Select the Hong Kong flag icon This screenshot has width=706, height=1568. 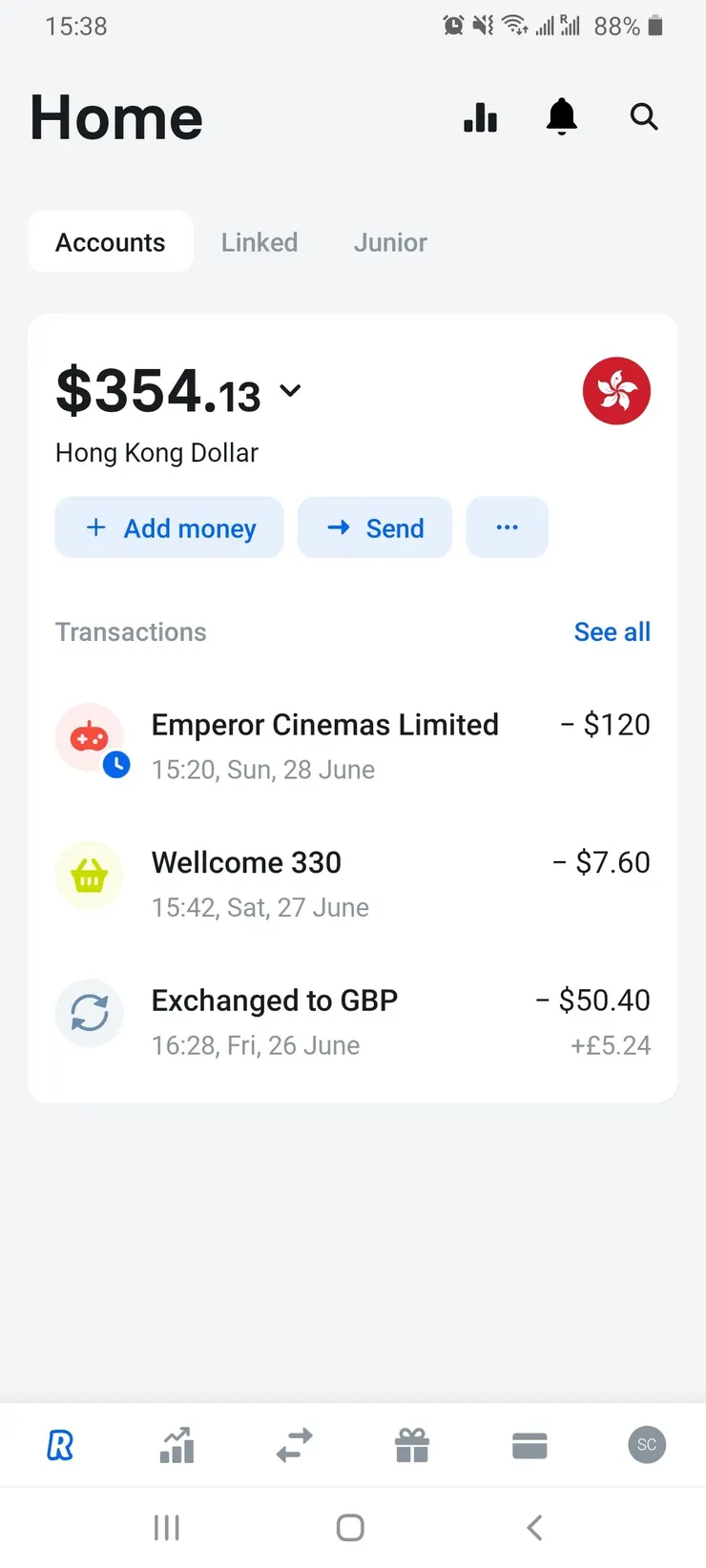pos(616,390)
